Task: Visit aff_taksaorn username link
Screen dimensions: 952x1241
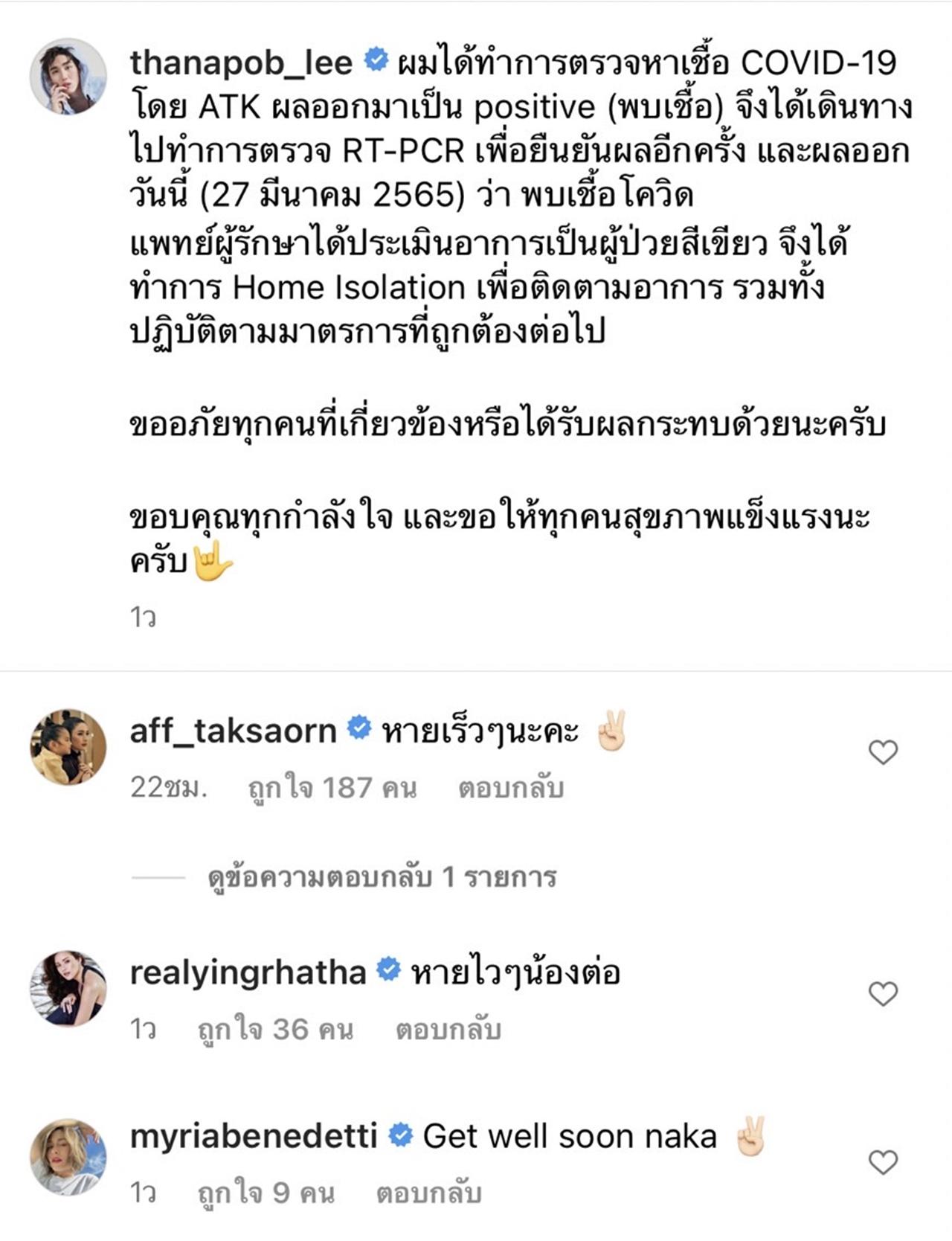Action: point(233,731)
